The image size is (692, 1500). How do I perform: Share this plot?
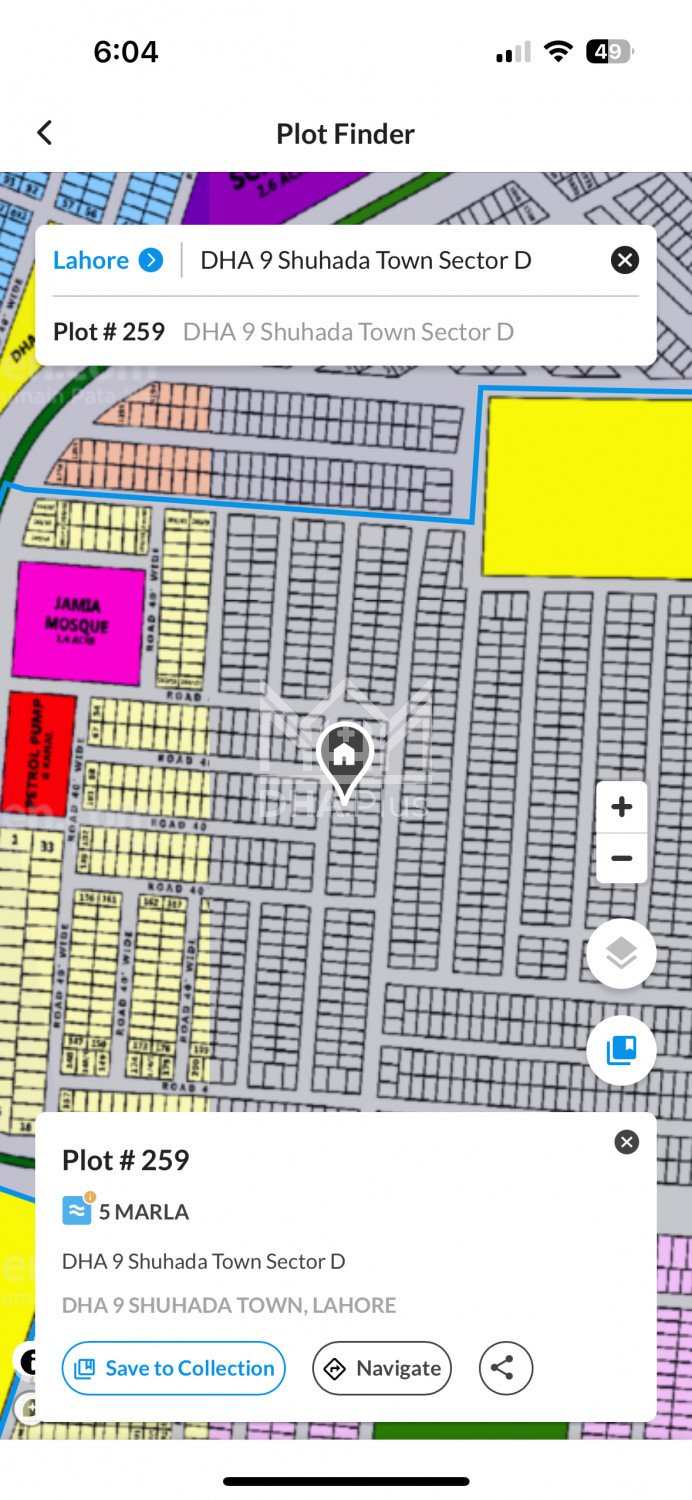coord(505,1368)
